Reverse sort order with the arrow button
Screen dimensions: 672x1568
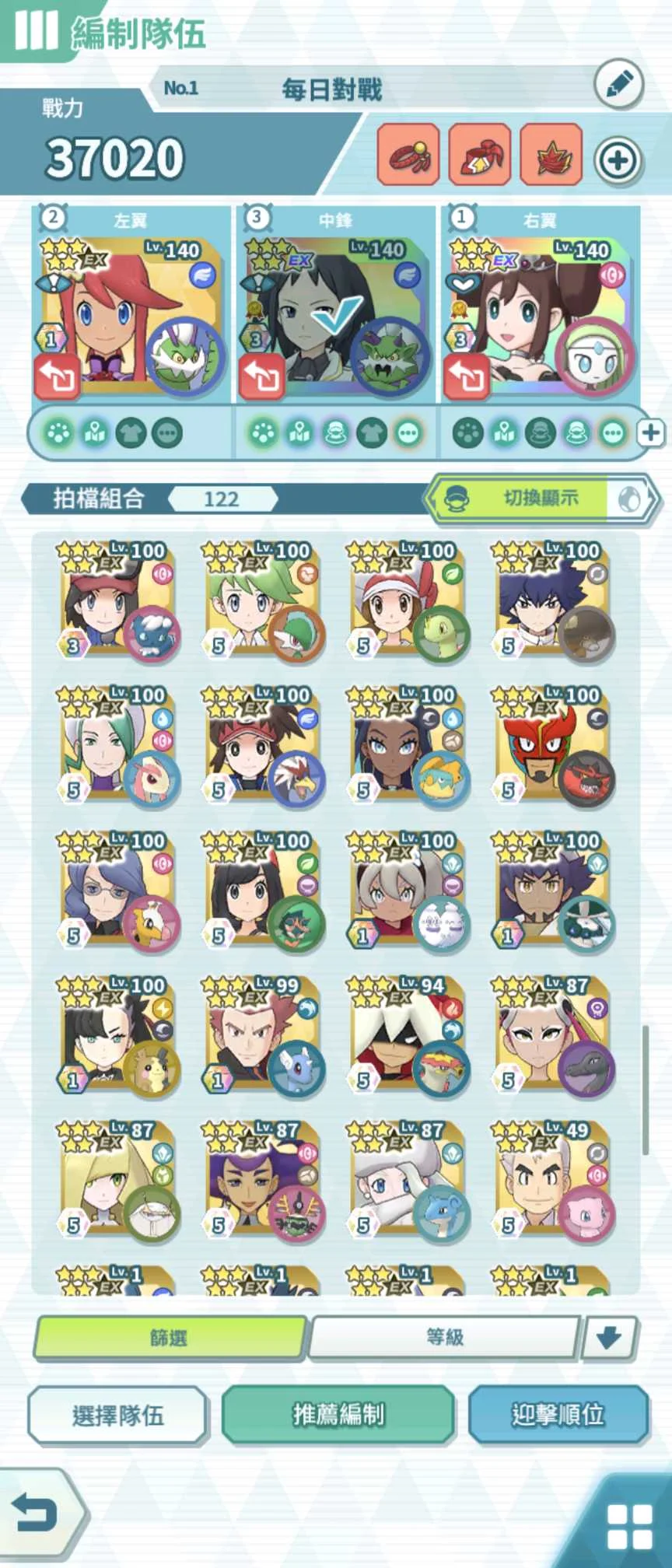608,1337
